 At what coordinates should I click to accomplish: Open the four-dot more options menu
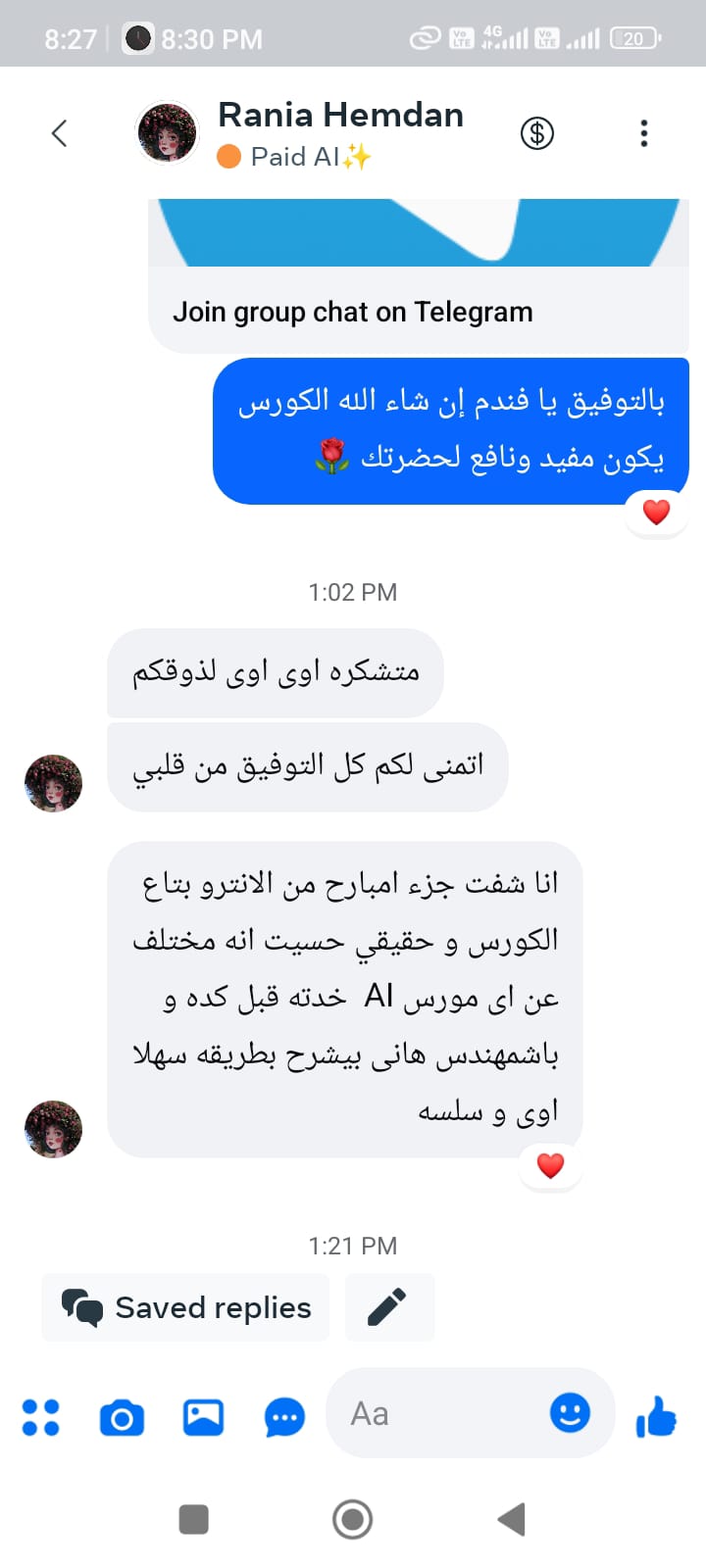click(x=41, y=1417)
